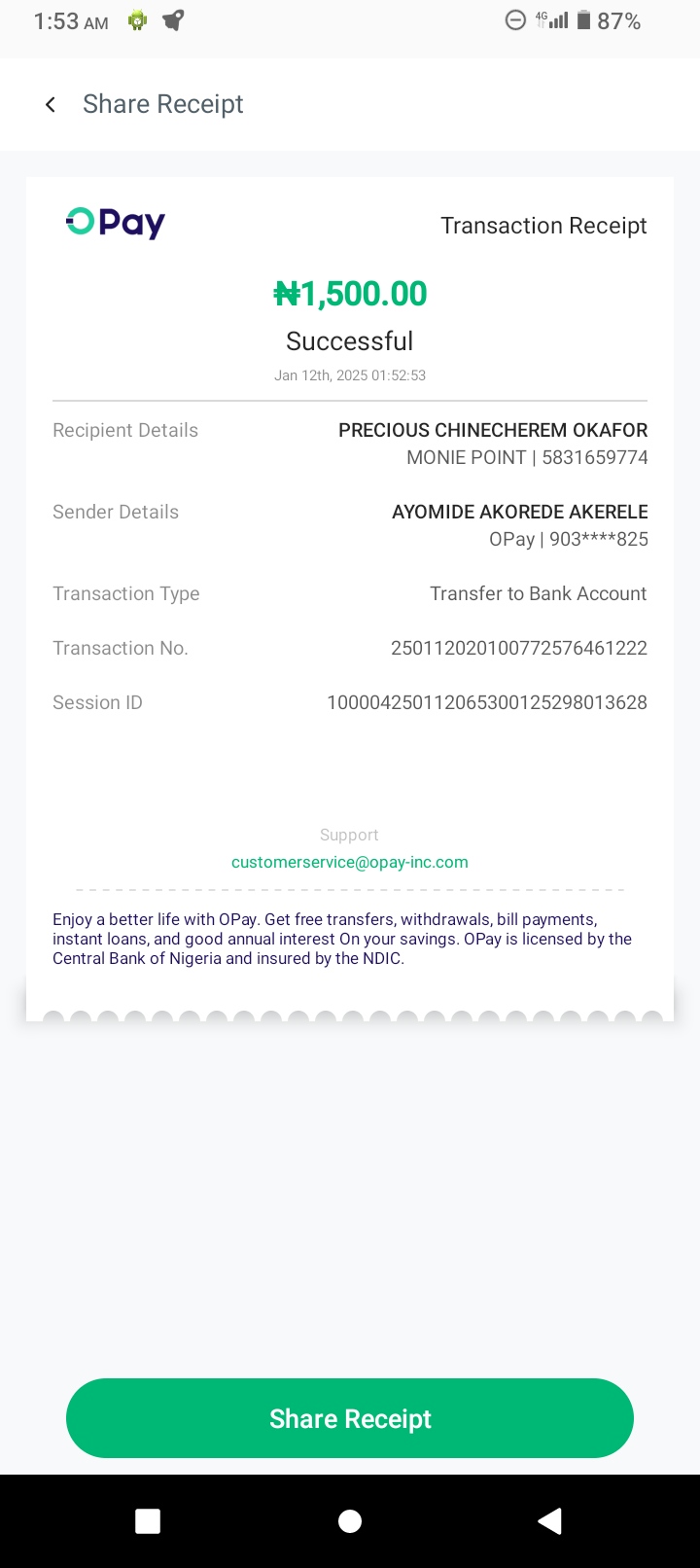Open recent apps from navigation bar

click(148, 1521)
